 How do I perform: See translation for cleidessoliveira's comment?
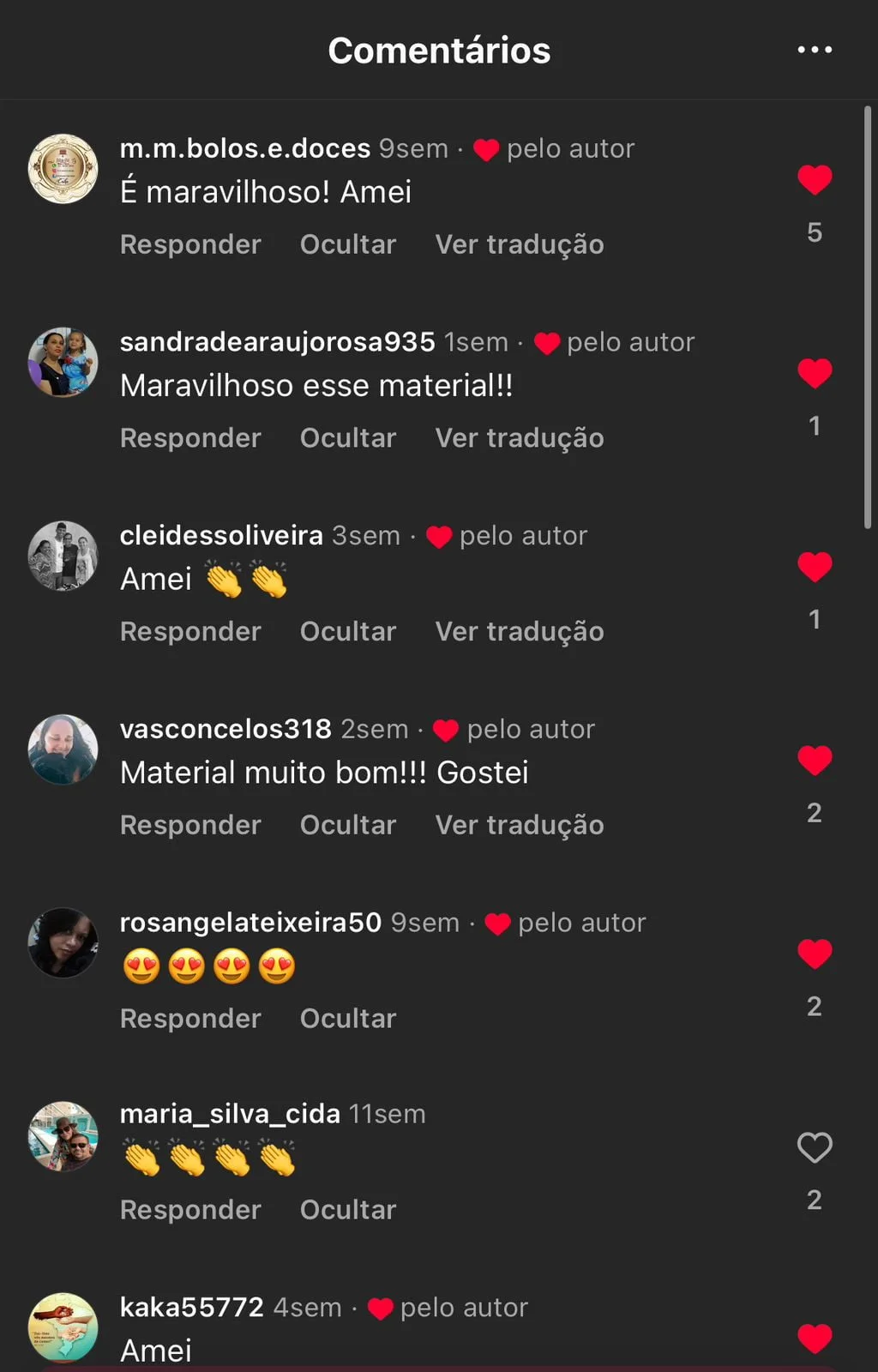(x=519, y=632)
